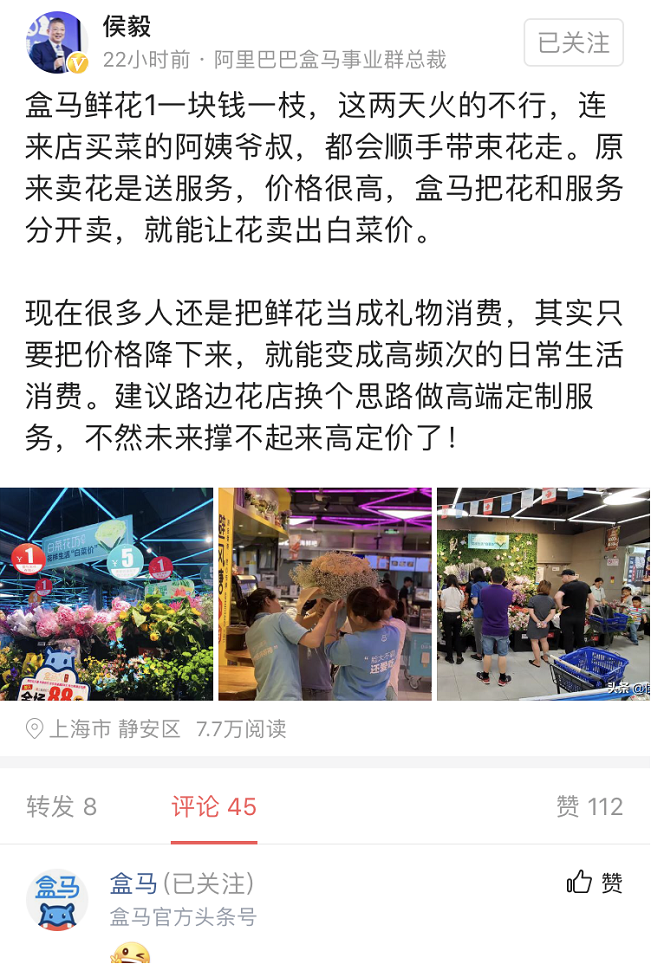The height and width of the screenshot is (964, 651).
Task: Like the comment from 盒马
Action: (594, 882)
